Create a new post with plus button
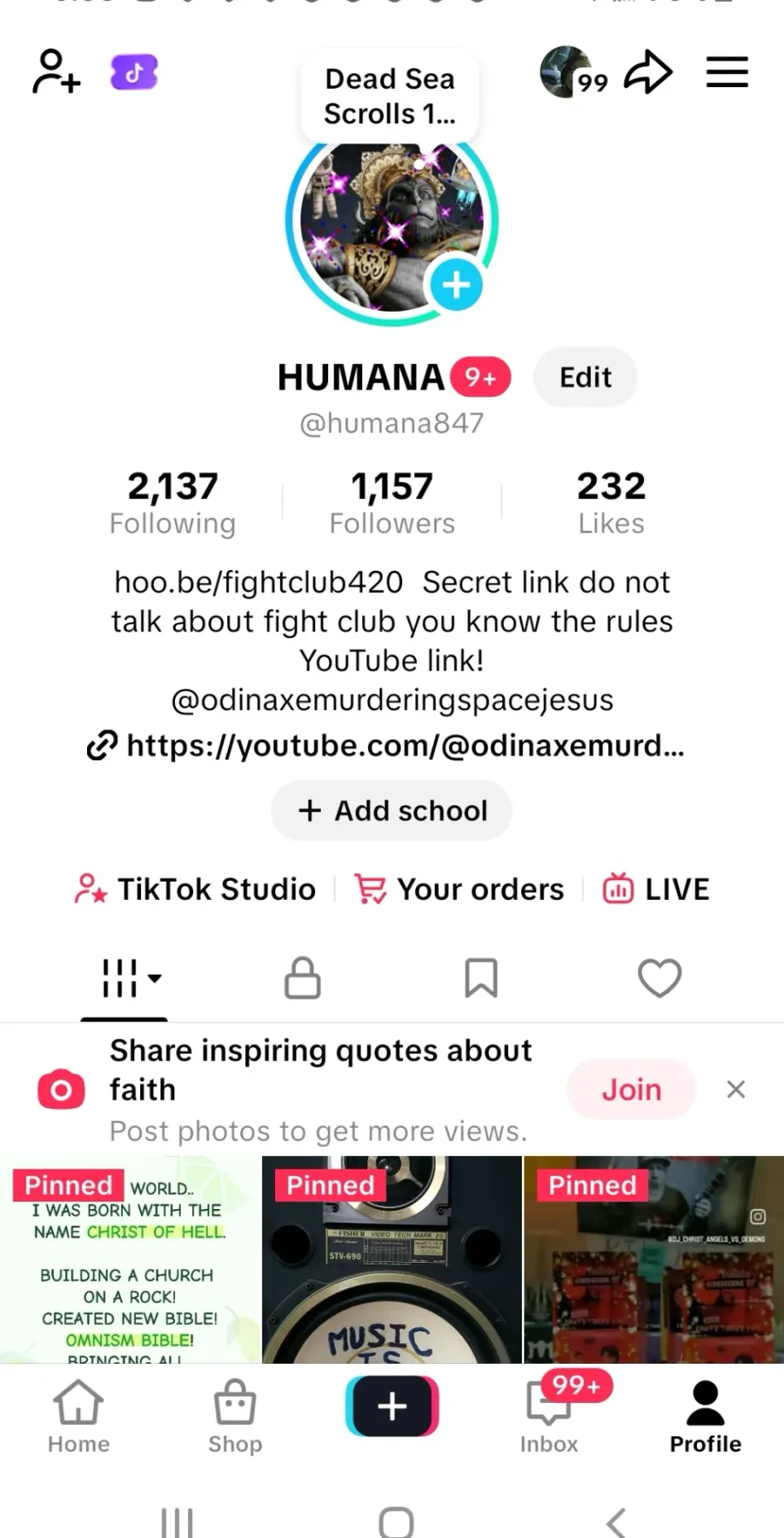 tap(392, 1406)
